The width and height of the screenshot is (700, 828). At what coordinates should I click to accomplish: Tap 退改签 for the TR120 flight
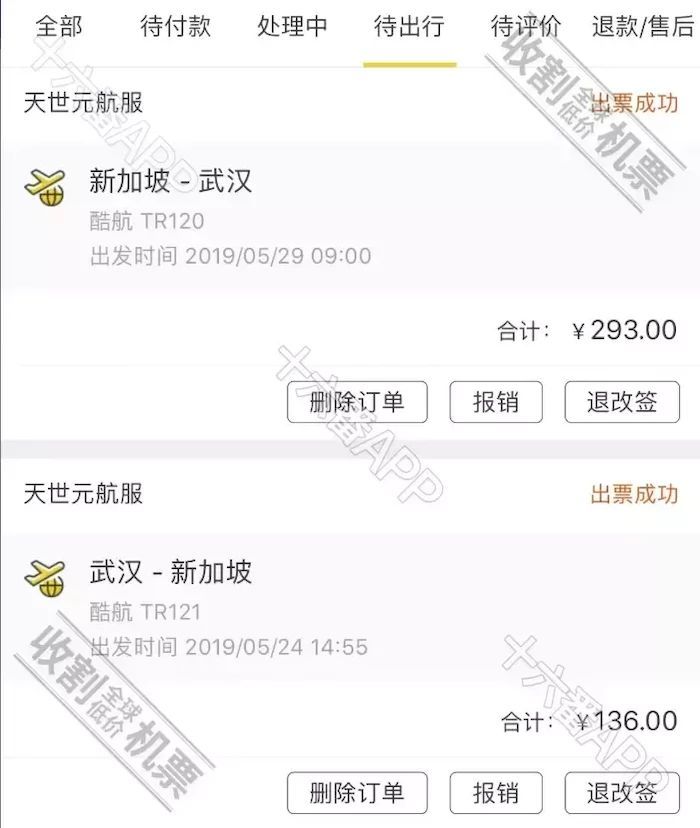click(x=622, y=402)
